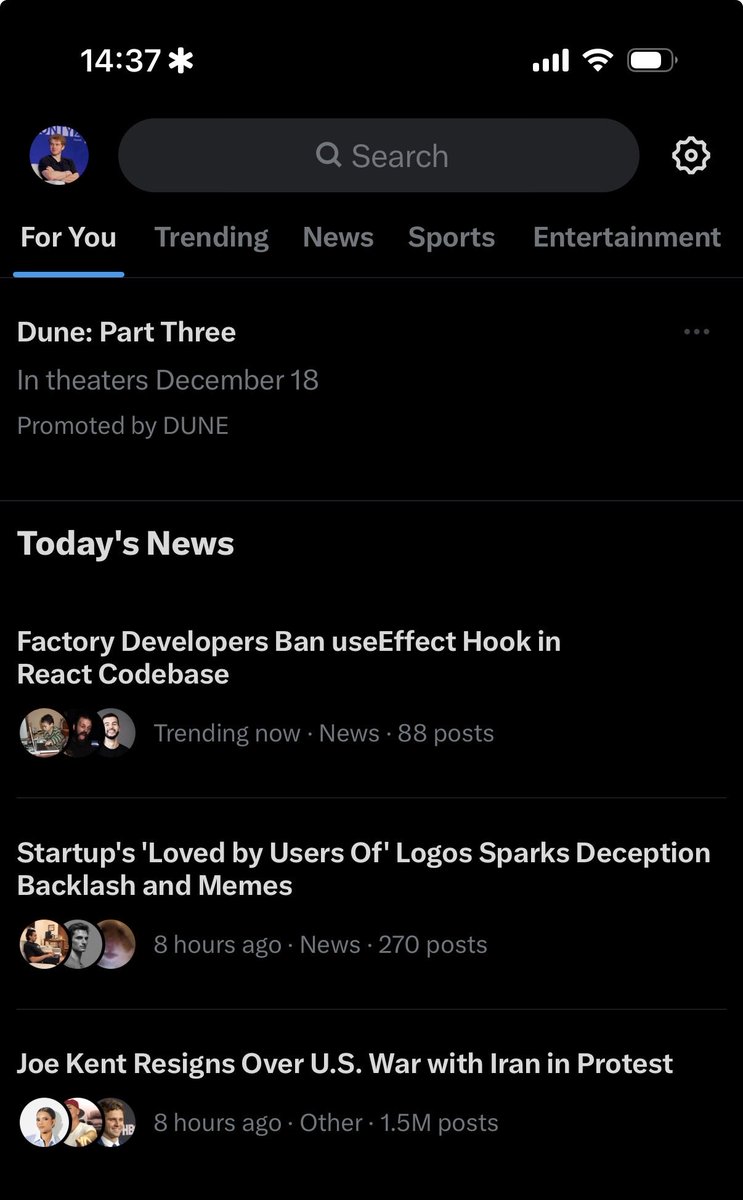Image resolution: width=743 pixels, height=1200 pixels.
Task: Switch to the Entertainment tab
Action: coord(626,238)
